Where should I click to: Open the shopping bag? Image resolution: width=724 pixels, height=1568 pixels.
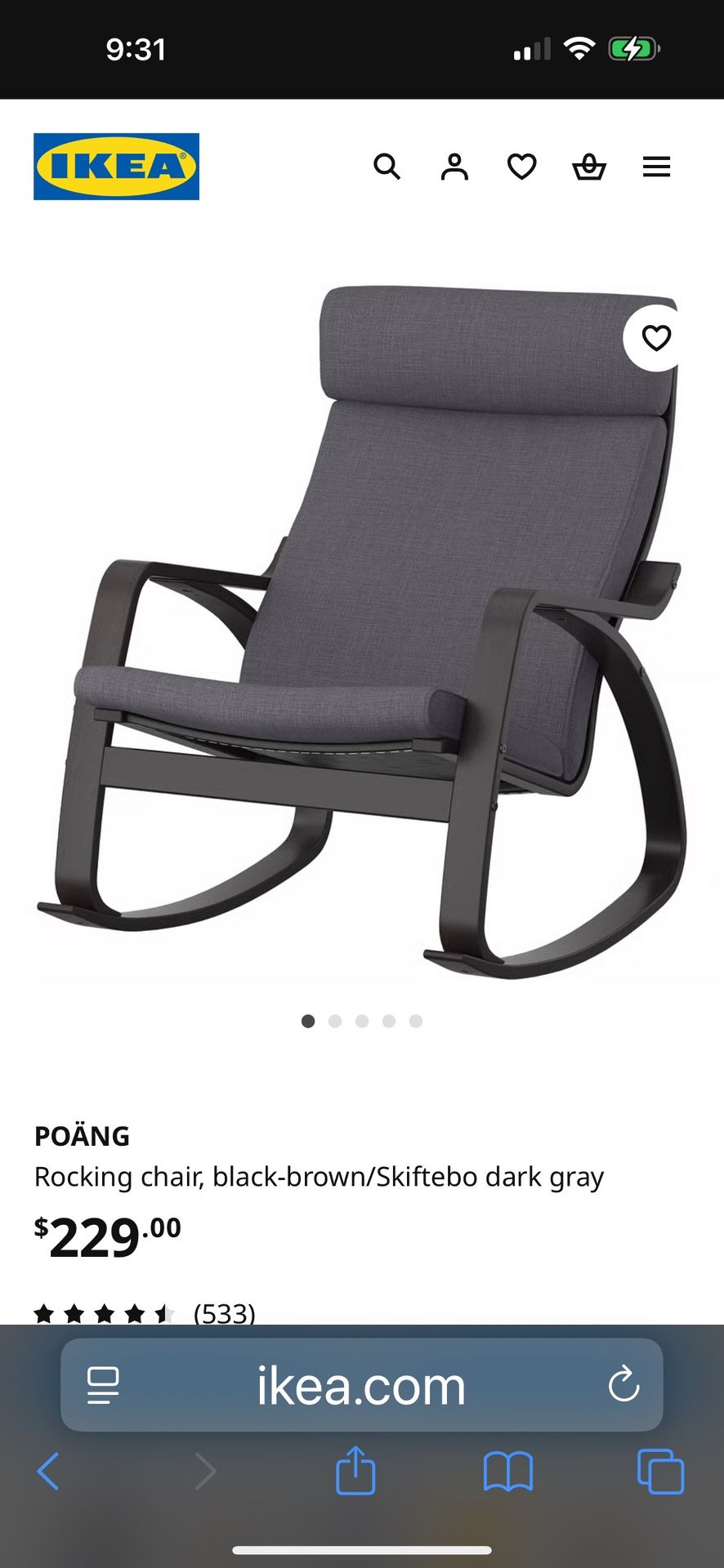(589, 167)
